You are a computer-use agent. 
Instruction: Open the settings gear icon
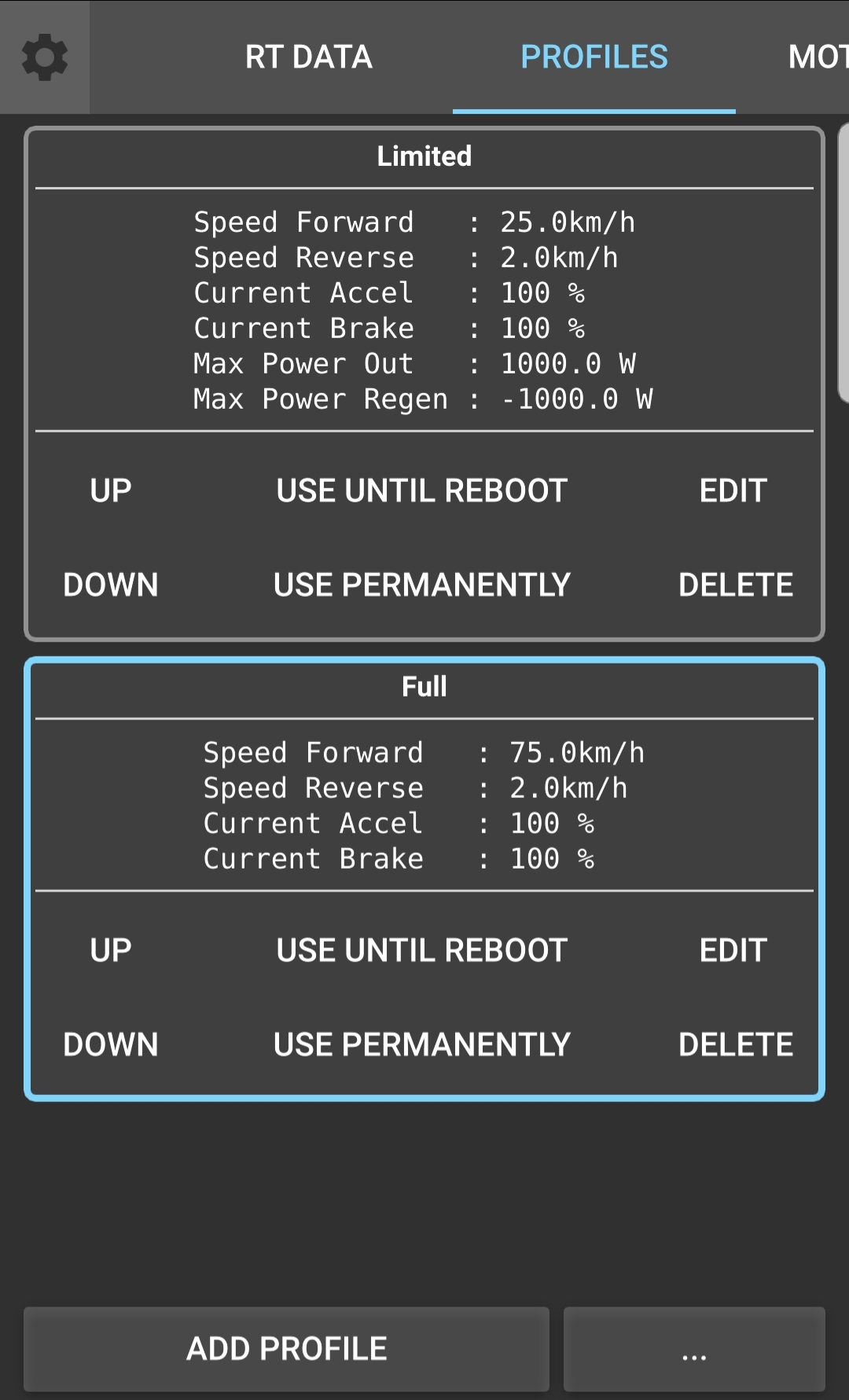pos(45,57)
